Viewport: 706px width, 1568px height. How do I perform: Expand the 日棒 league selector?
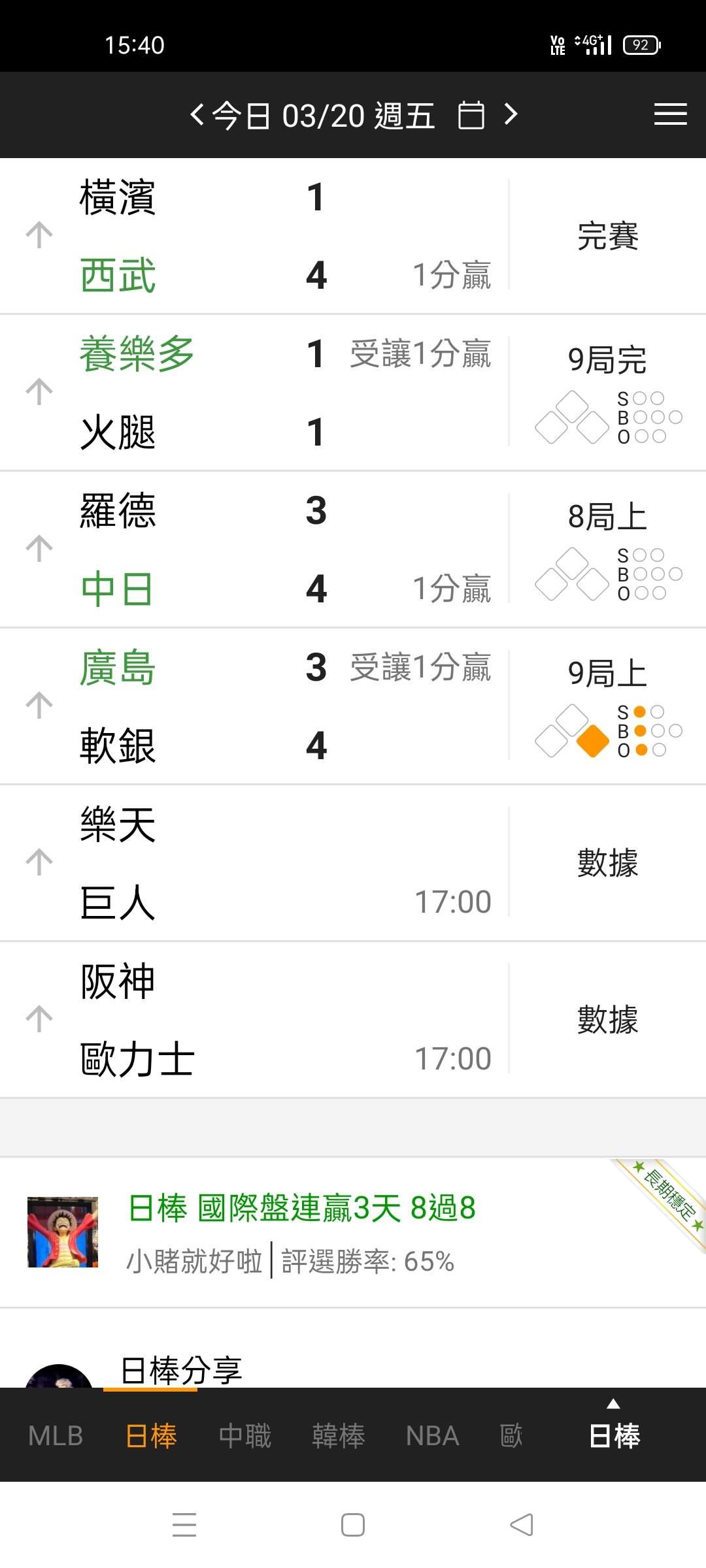[614, 1431]
